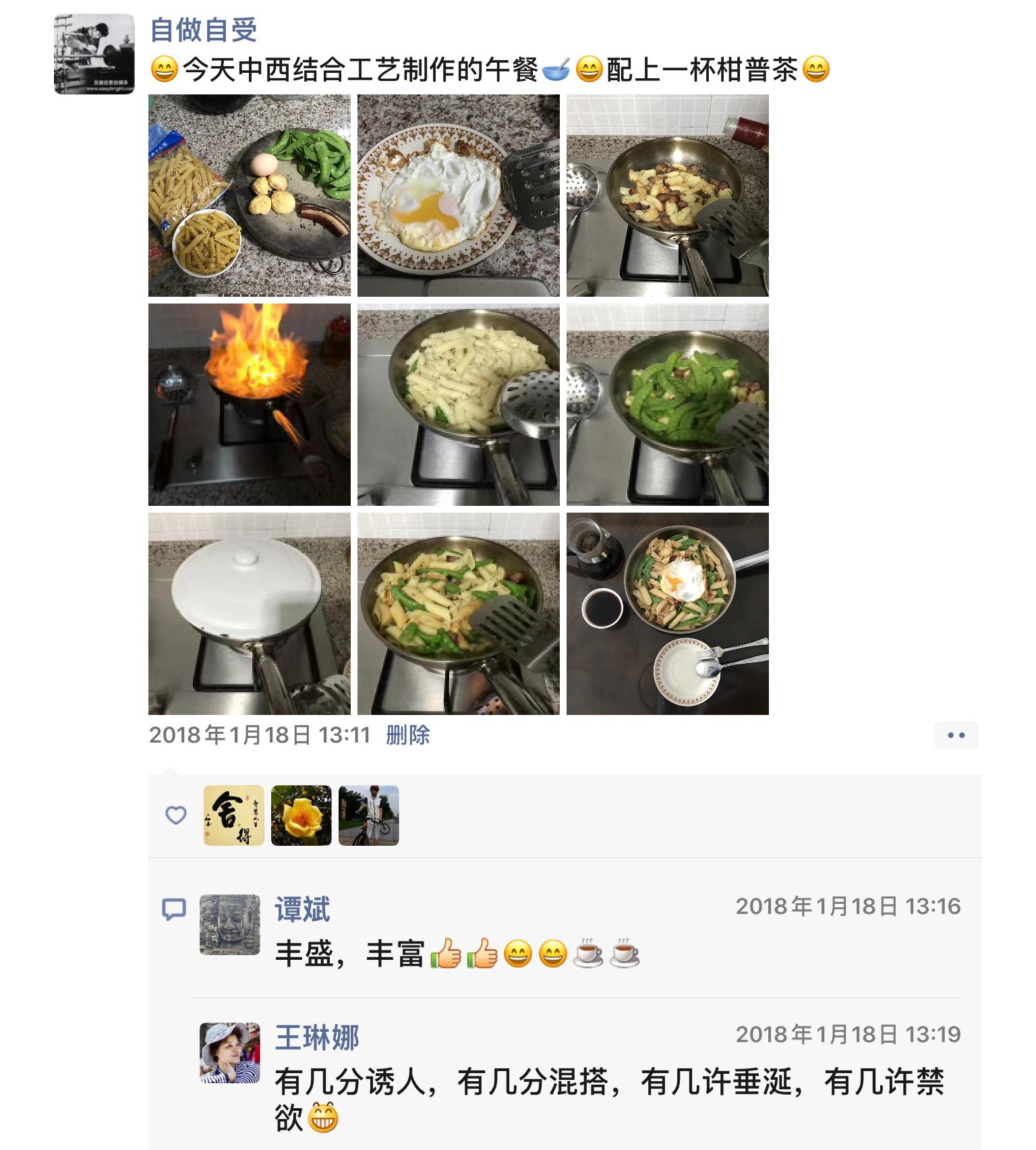View the green snow peas pan photo
This screenshot has width=1036, height=1150.
(668, 405)
